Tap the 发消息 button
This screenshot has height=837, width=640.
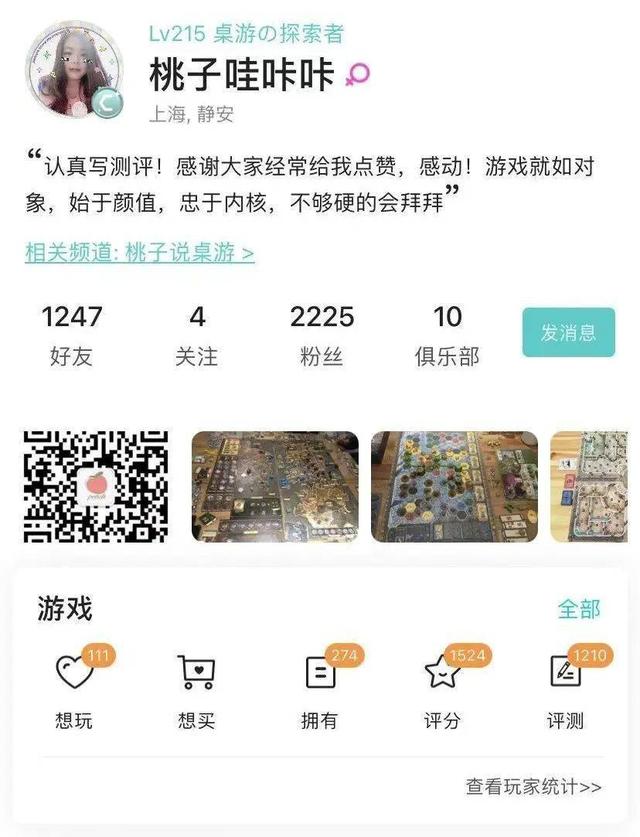568,333
